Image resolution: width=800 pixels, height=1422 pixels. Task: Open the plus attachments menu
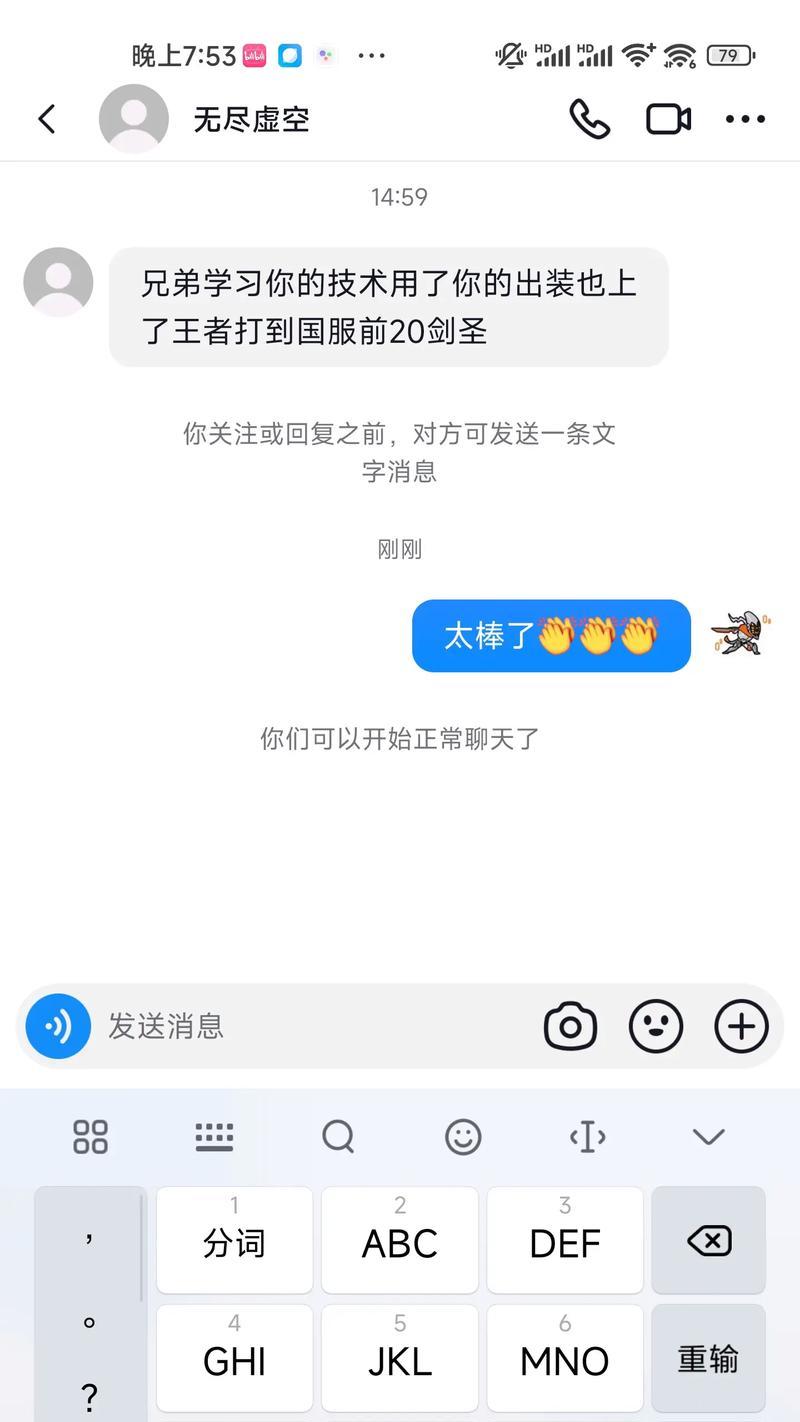tap(741, 1026)
